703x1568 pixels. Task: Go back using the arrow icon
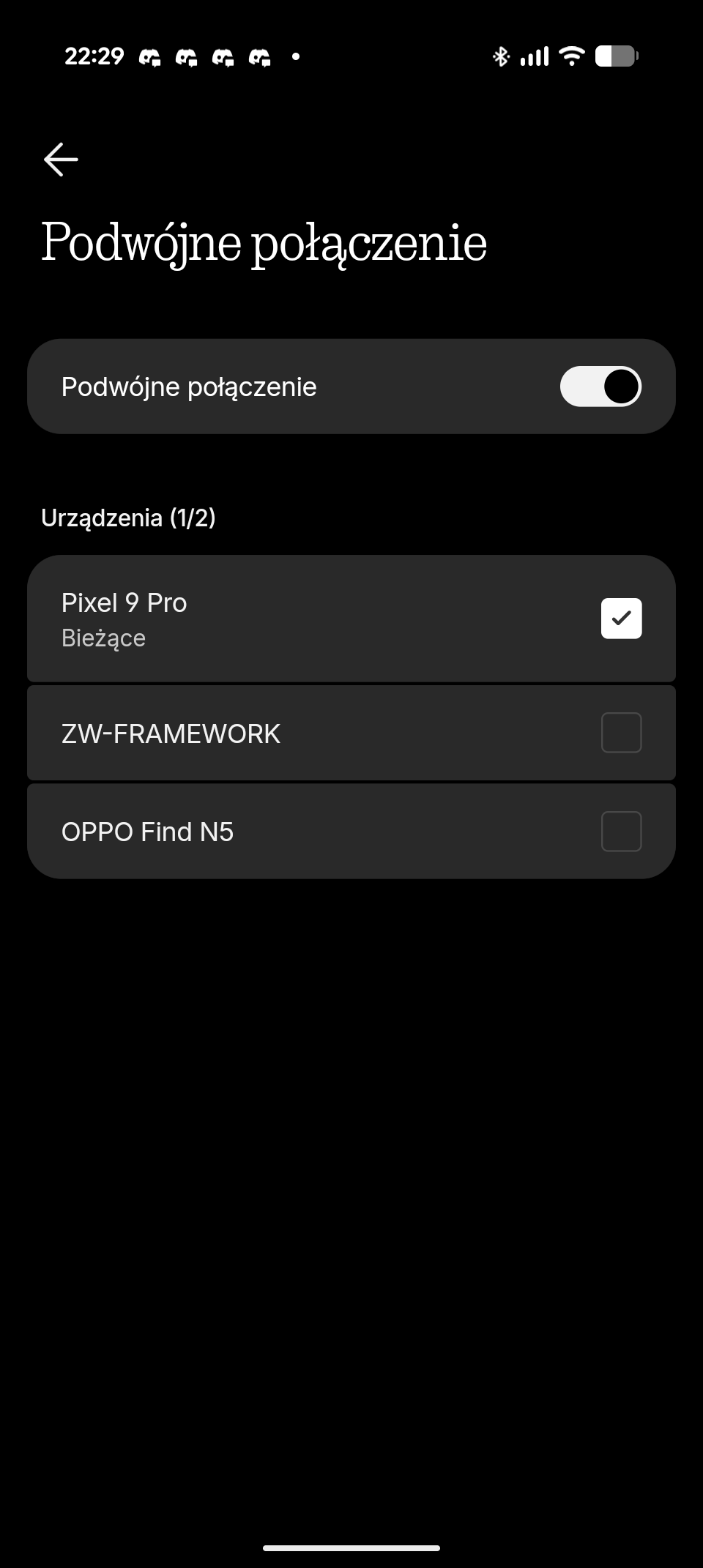(x=61, y=160)
